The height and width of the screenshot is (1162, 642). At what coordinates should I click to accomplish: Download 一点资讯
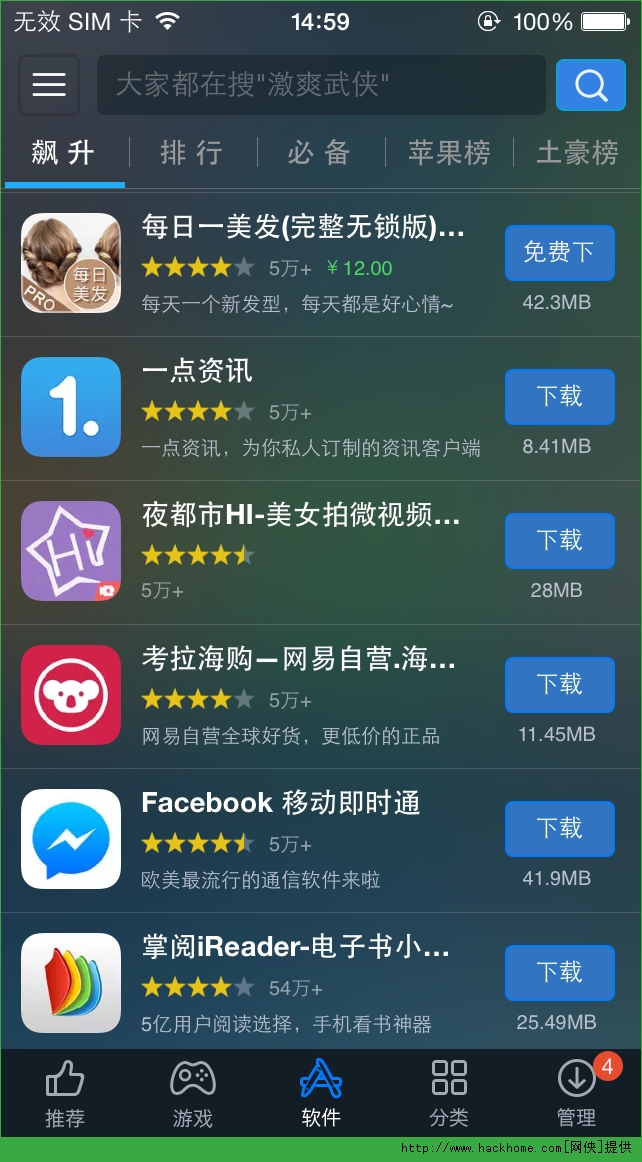pyautogui.click(x=559, y=397)
